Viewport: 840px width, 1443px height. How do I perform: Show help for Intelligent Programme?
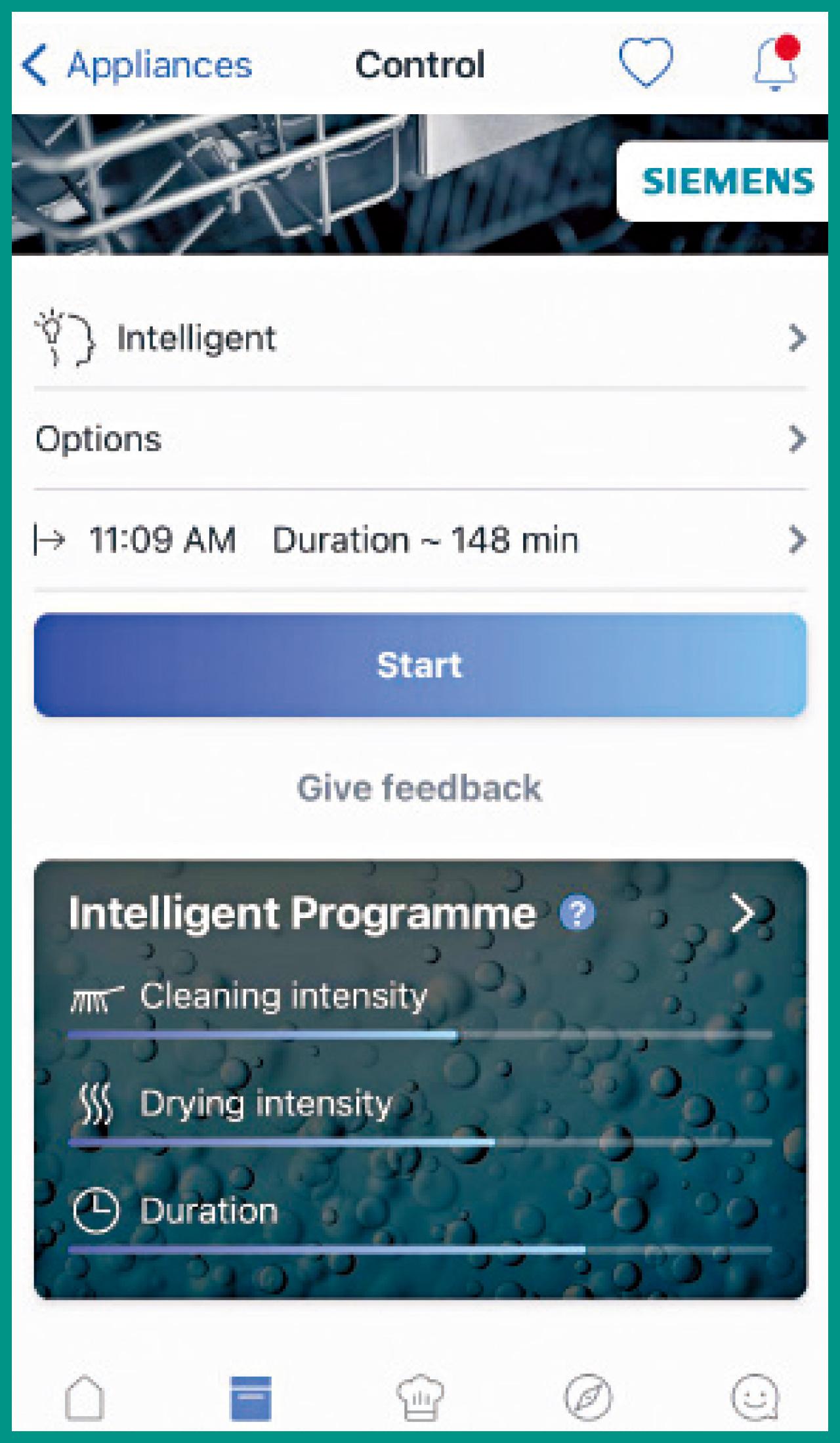577,913
